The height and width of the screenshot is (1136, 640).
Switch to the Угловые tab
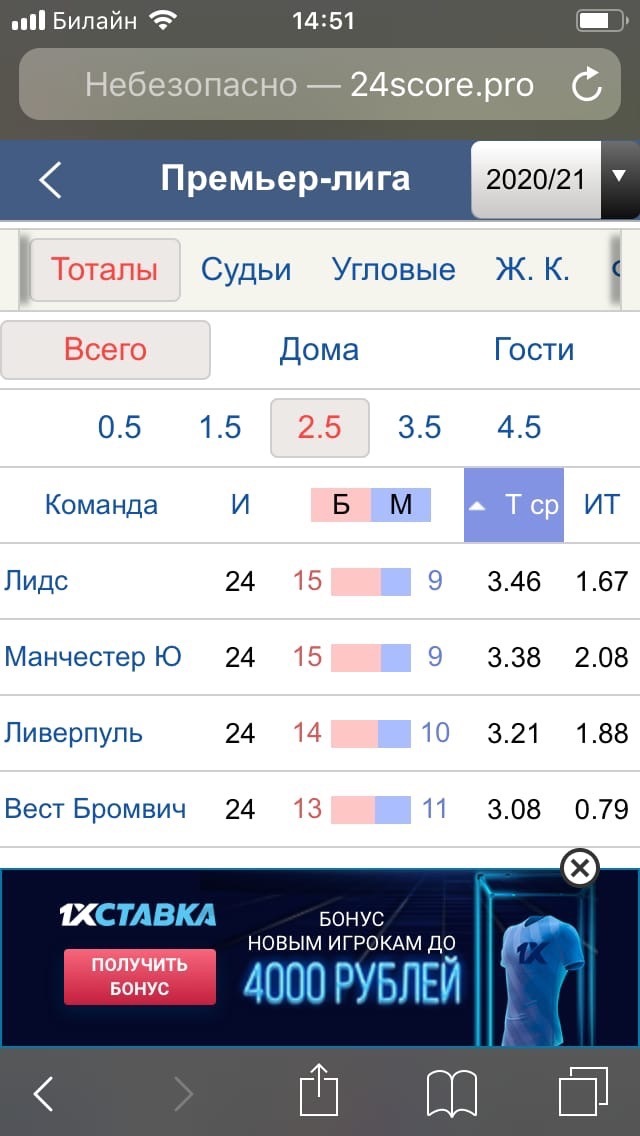tap(394, 270)
